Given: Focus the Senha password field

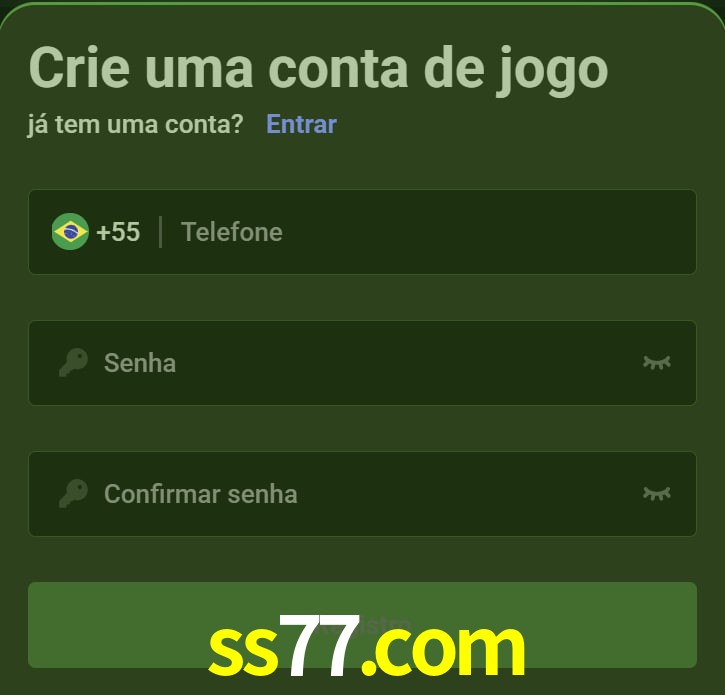Looking at the screenshot, I should [360, 363].
